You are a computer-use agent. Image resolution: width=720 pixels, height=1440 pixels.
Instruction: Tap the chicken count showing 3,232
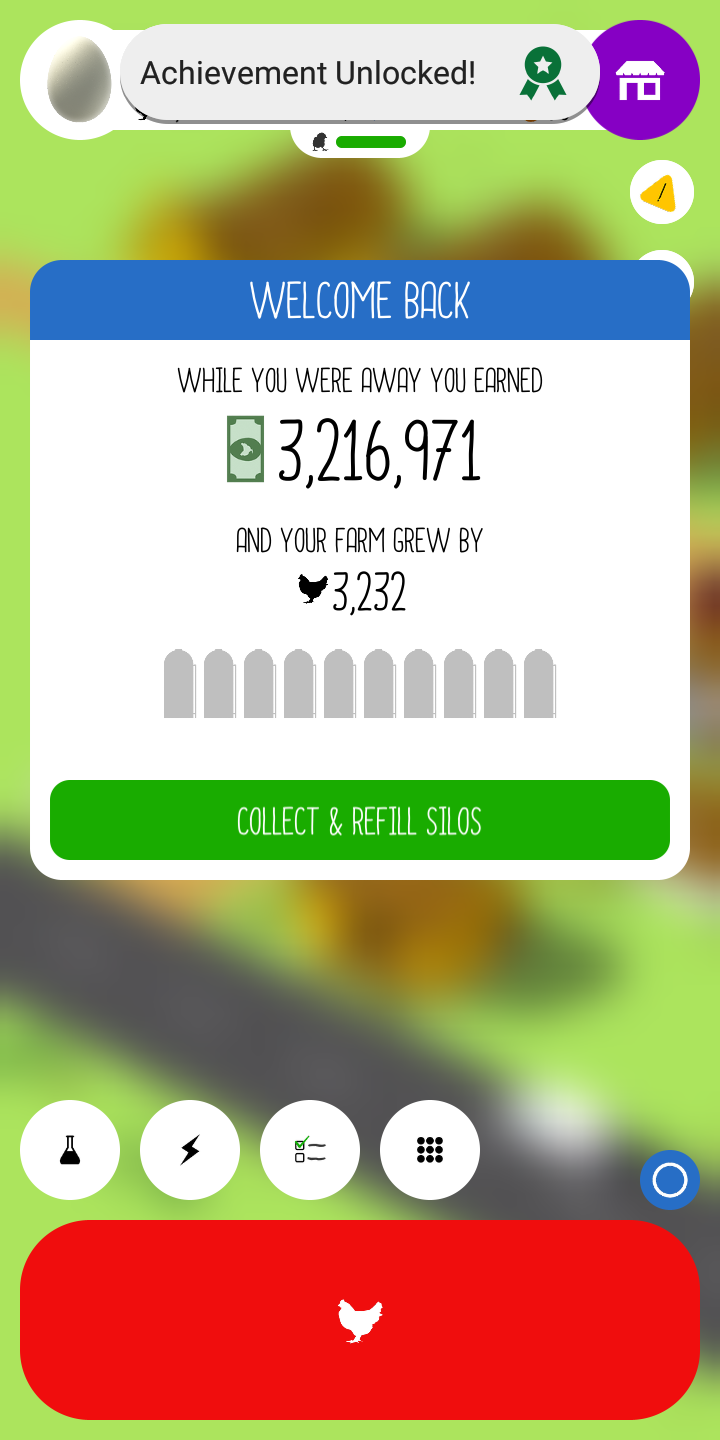click(x=370, y=594)
